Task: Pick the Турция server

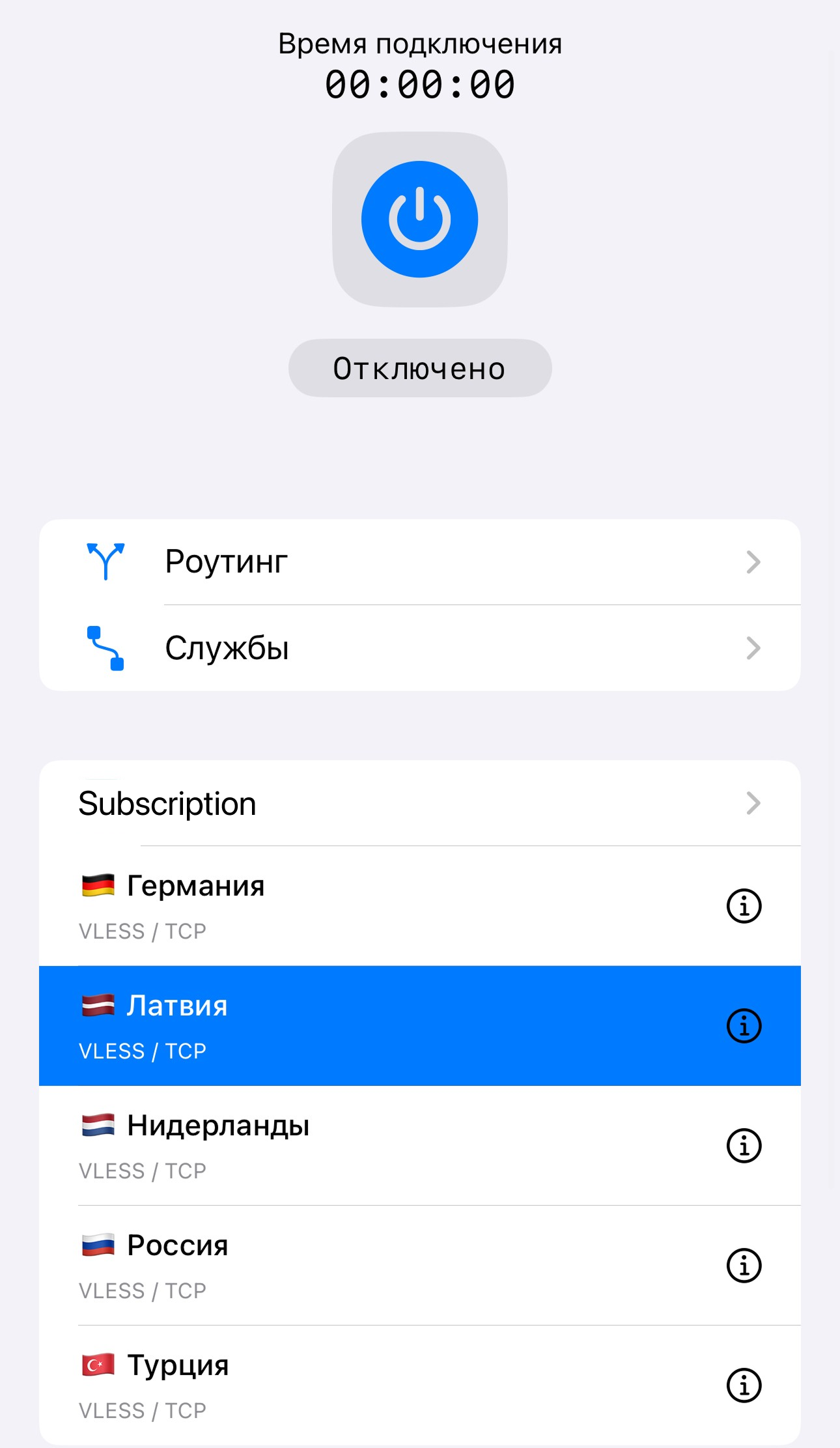Action: pos(326,1385)
